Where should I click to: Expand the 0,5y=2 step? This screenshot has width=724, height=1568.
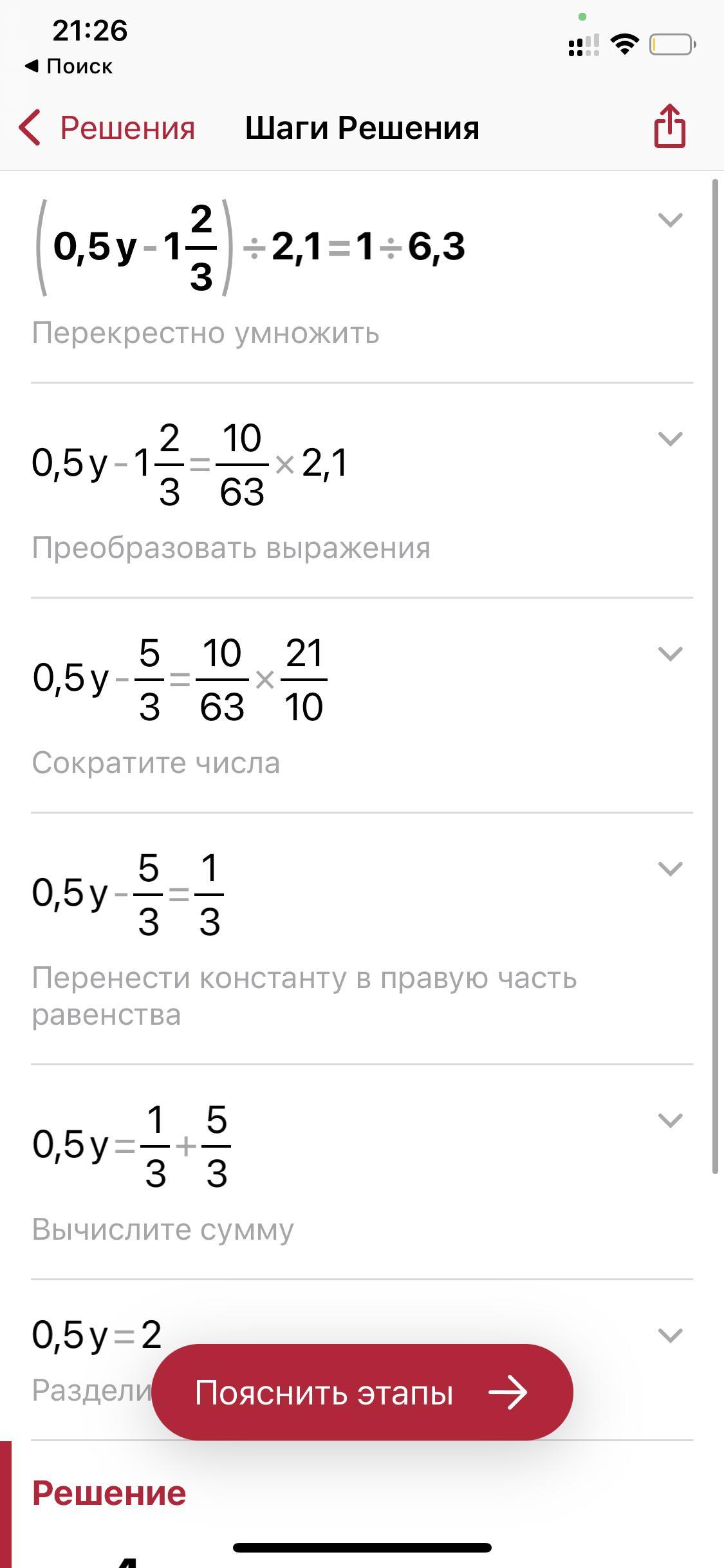[670, 1336]
